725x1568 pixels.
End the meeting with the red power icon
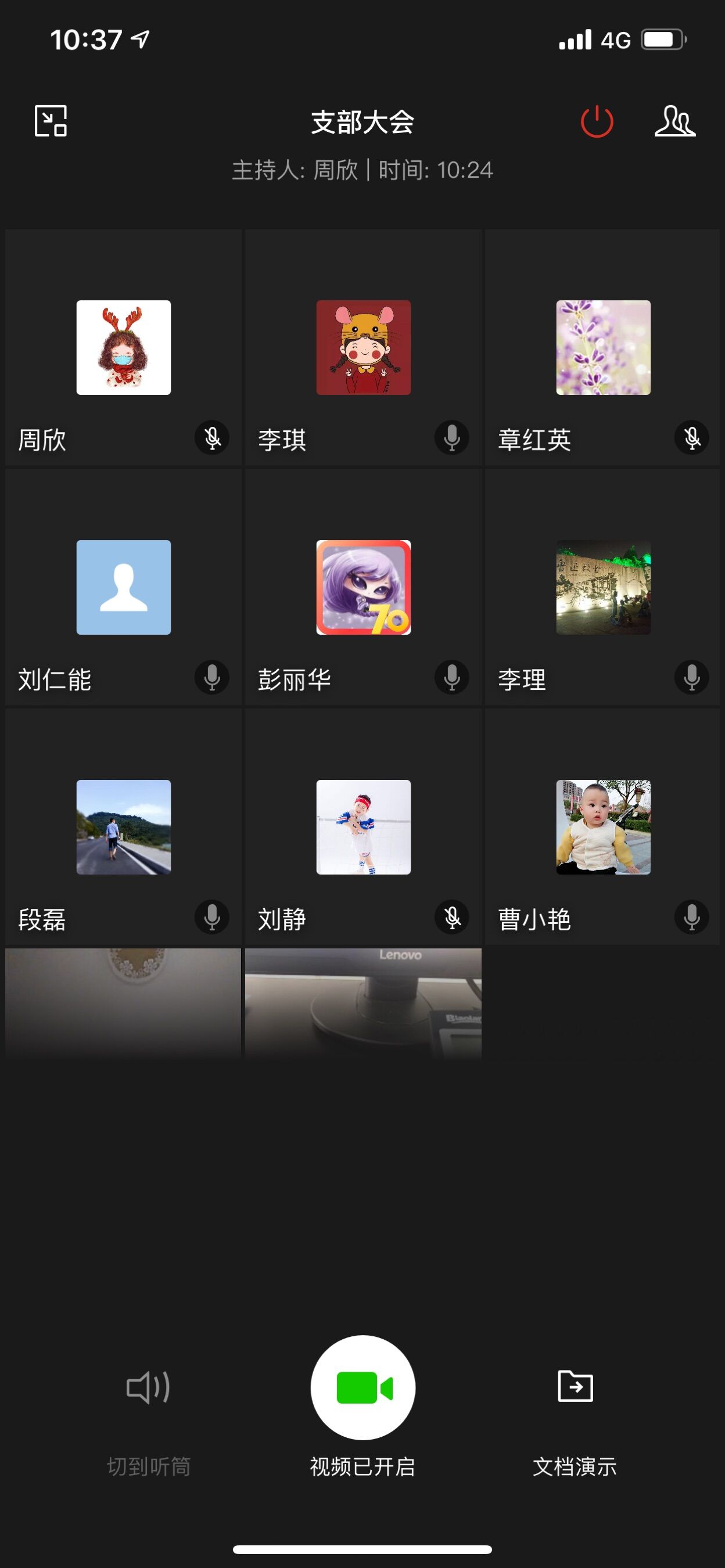pyautogui.click(x=597, y=122)
